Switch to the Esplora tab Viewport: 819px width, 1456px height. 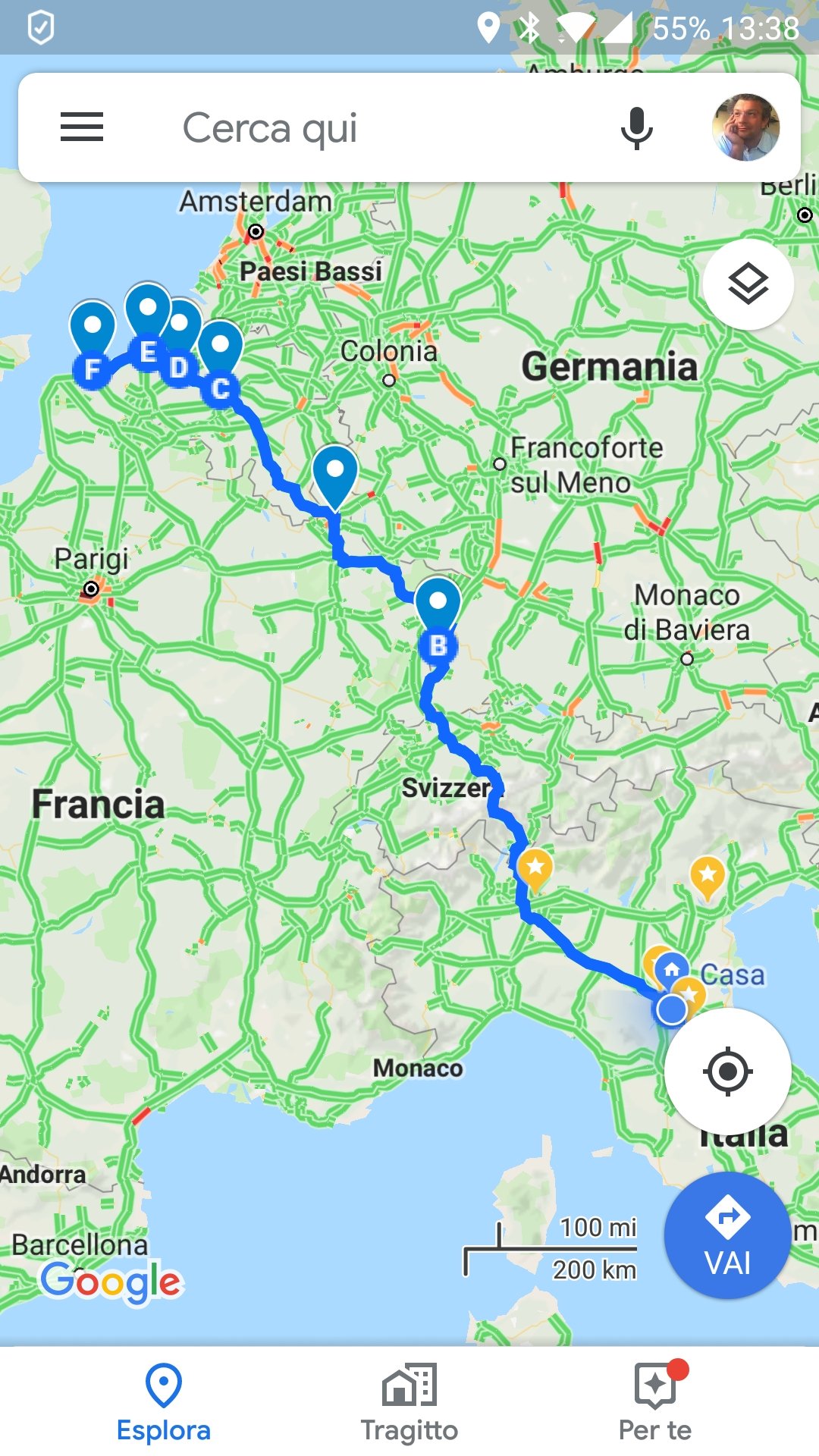coord(164,1402)
